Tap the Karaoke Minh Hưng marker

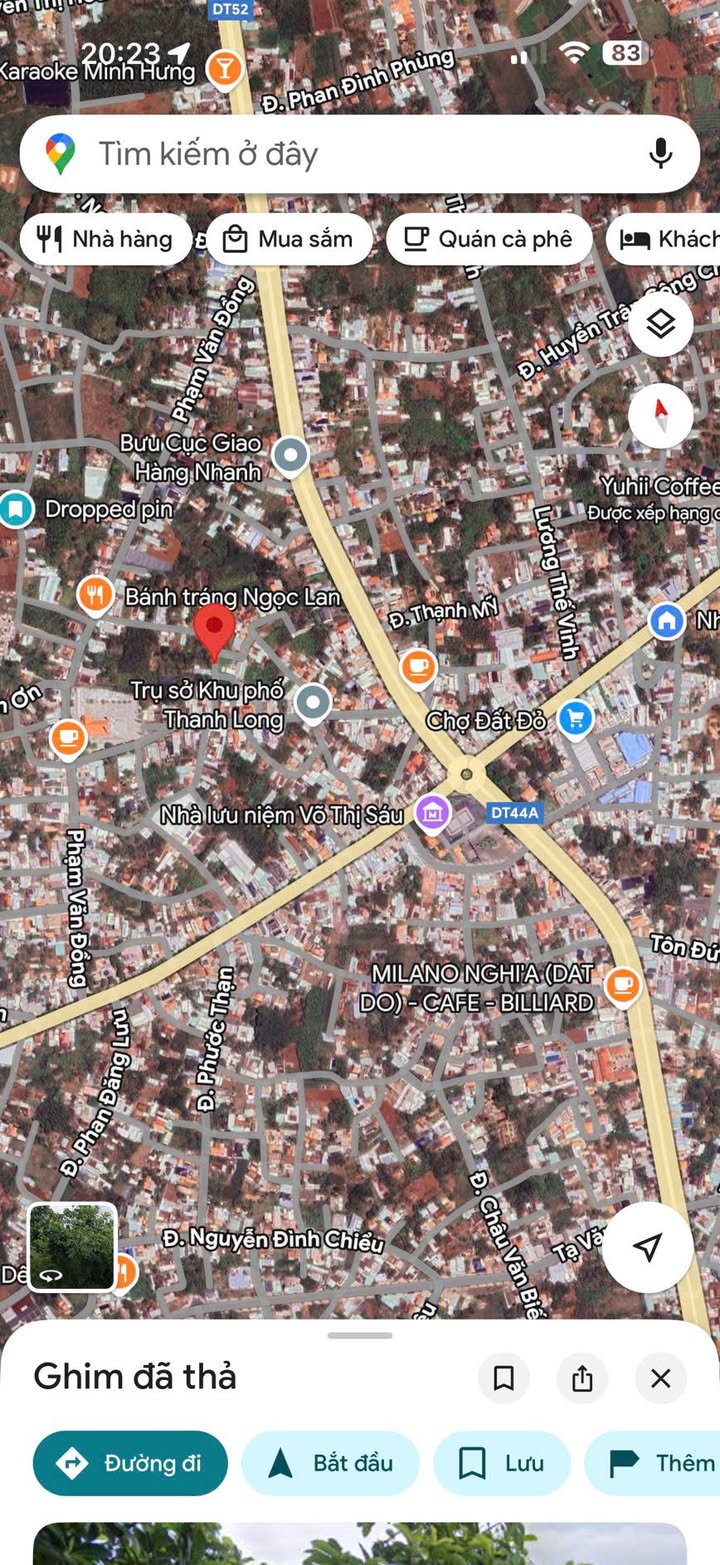click(x=223, y=69)
